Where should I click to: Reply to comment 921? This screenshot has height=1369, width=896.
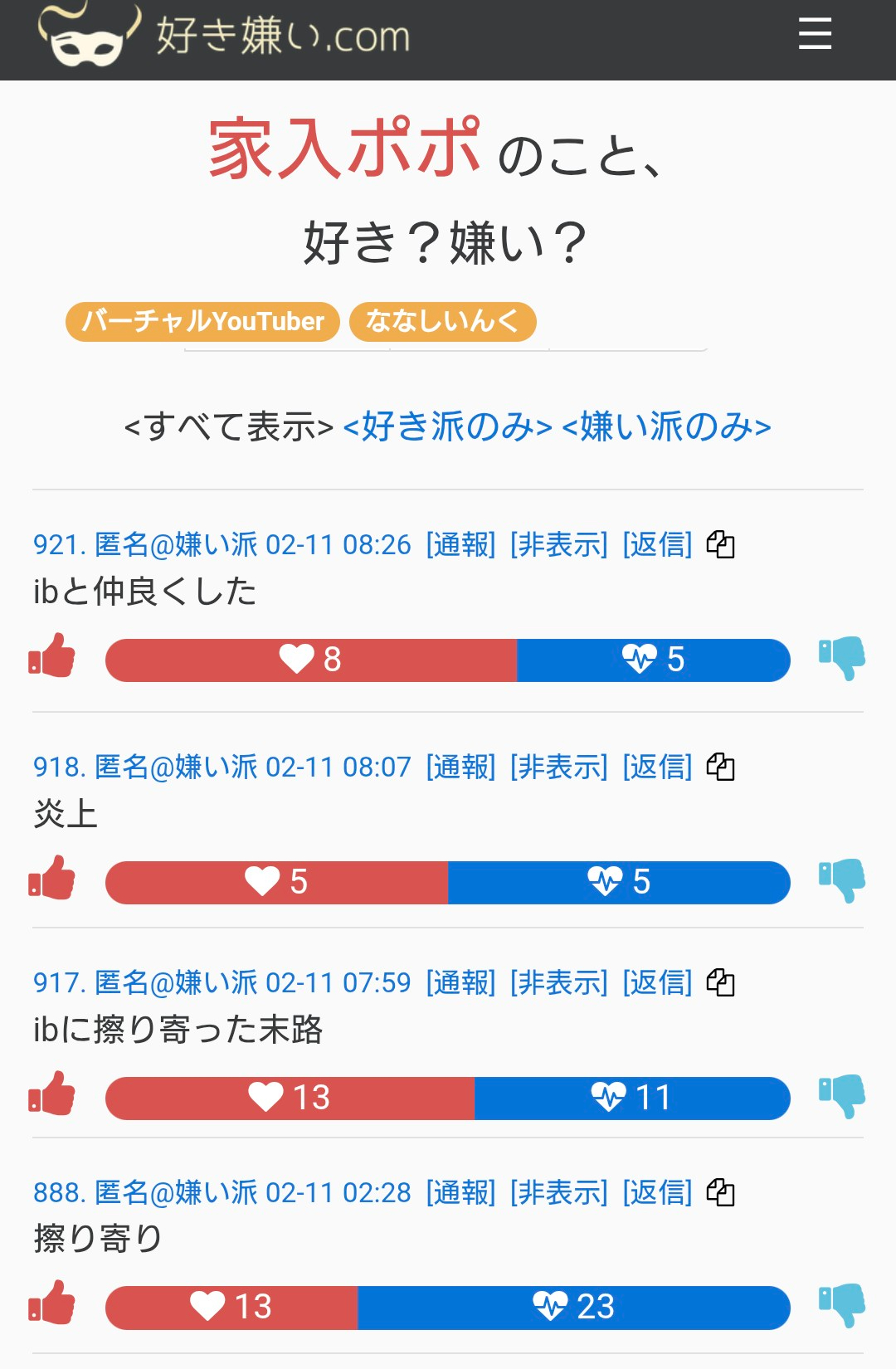point(657,545)
